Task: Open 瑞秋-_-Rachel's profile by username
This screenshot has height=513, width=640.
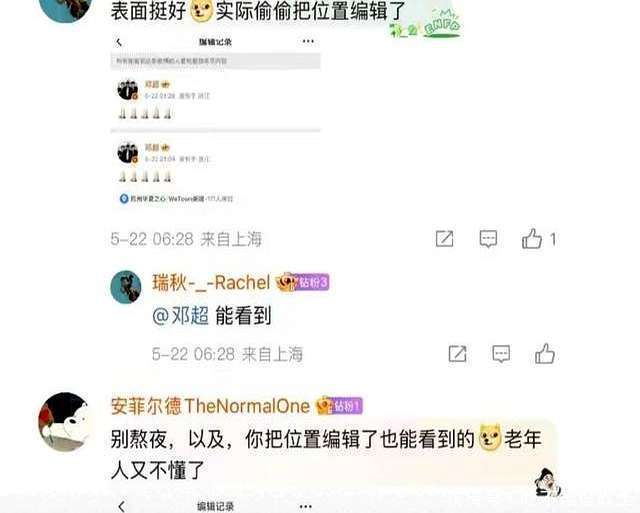Action: 212,283
